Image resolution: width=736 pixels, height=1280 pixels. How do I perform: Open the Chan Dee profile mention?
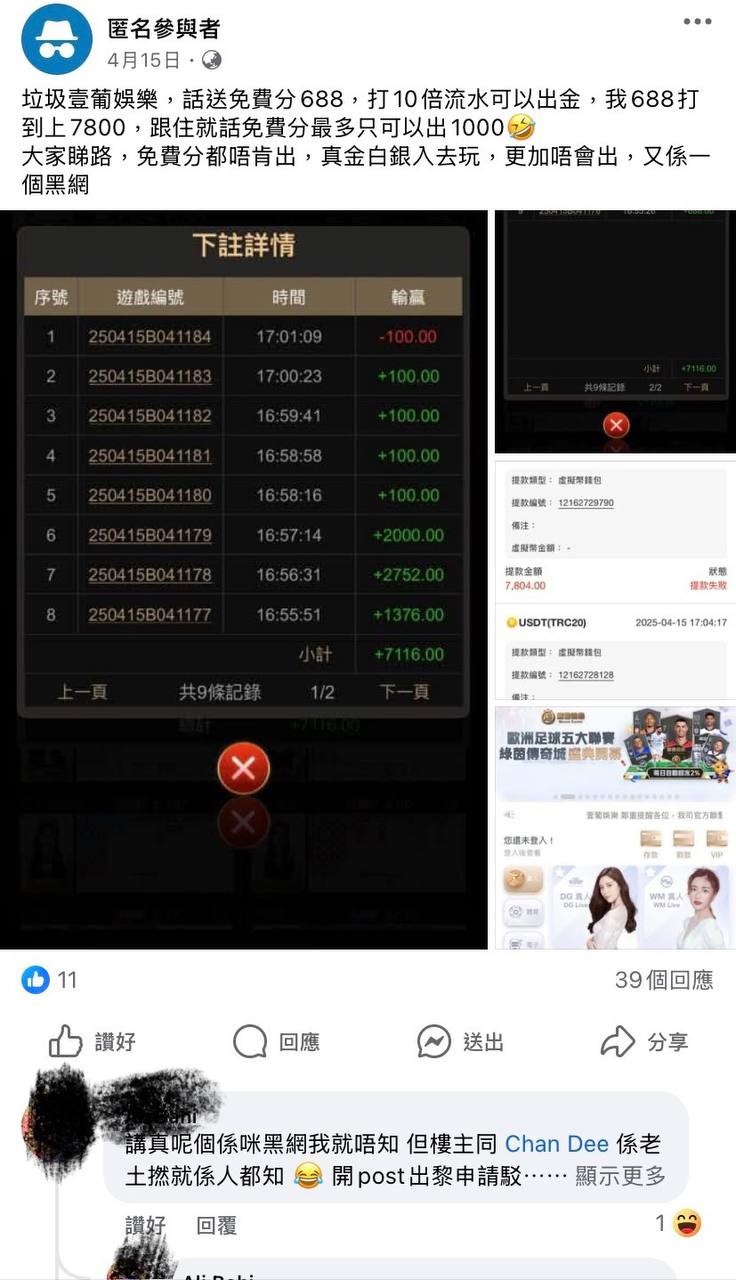(557, 1144)
